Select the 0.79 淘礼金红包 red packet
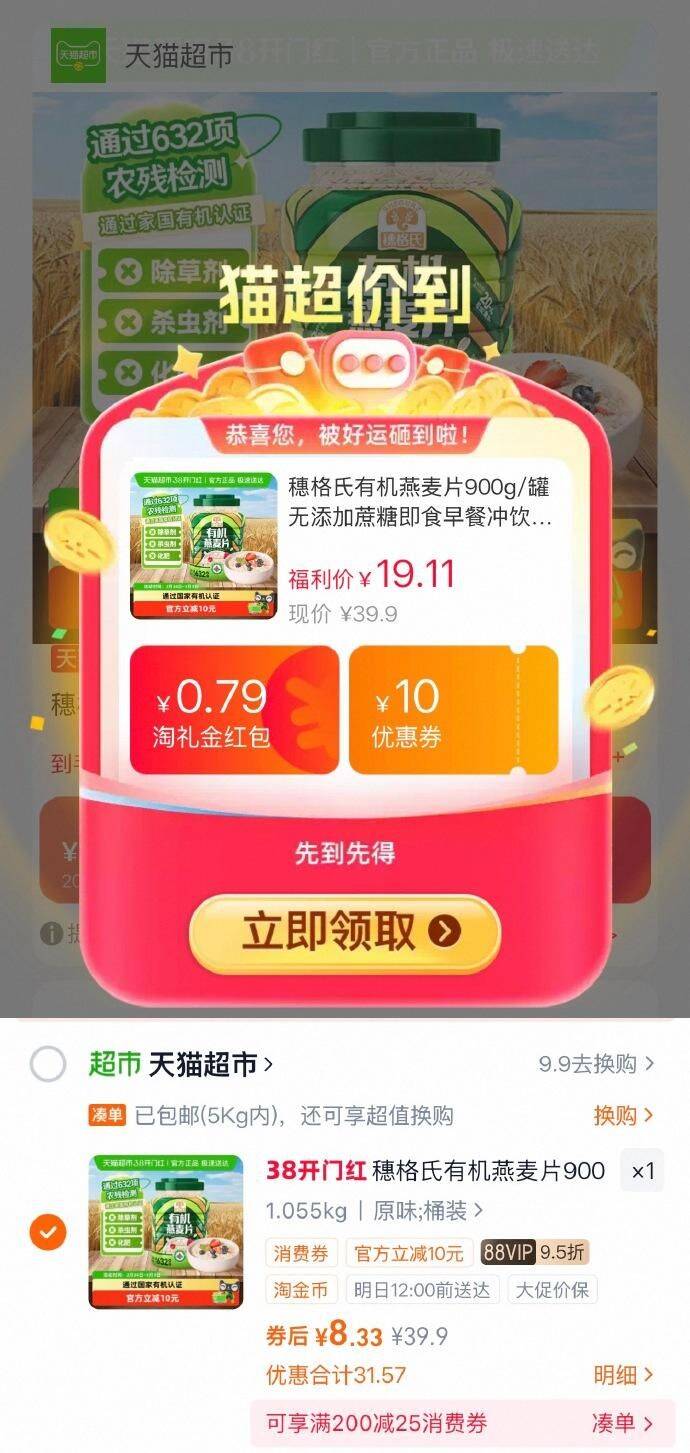This screenshot has width=690, height=1453. (x=233, y=710)
